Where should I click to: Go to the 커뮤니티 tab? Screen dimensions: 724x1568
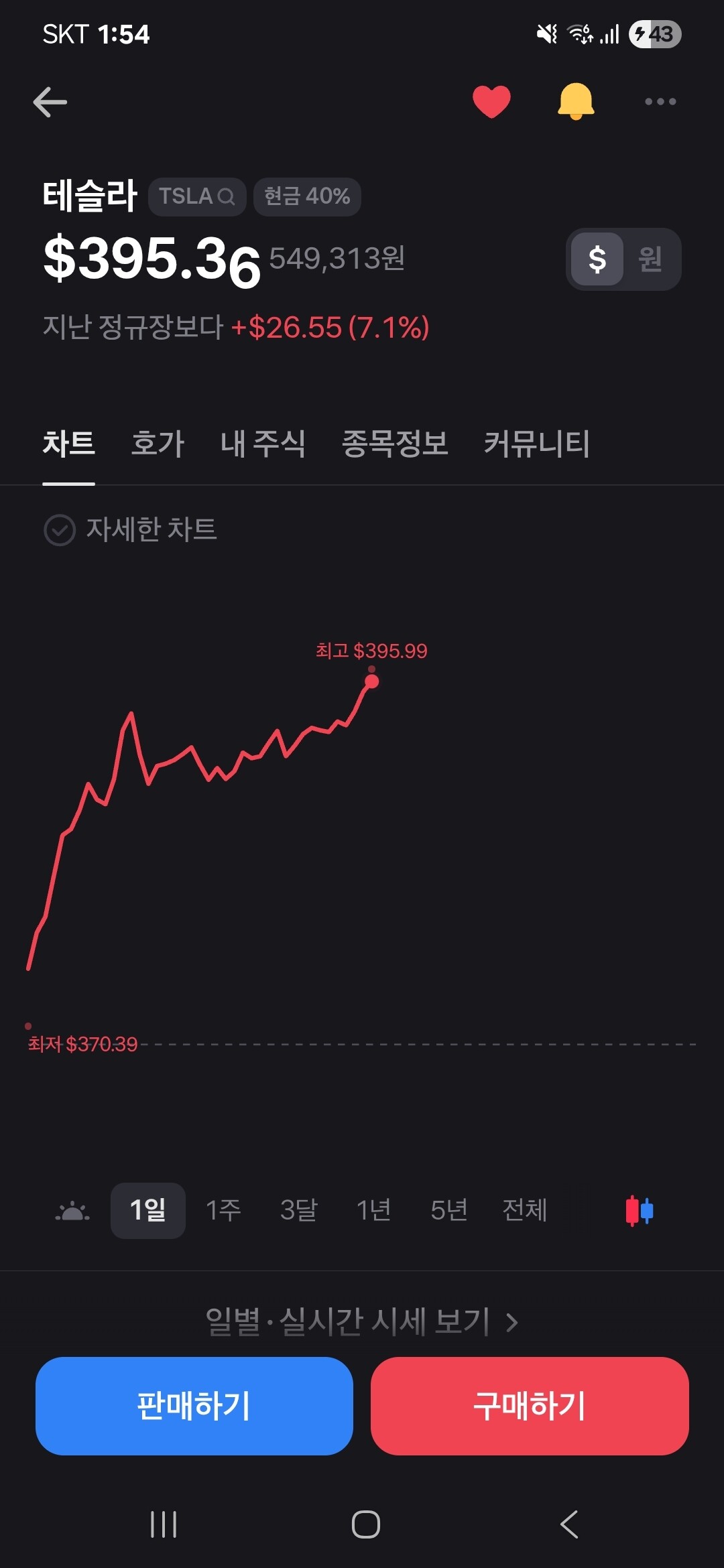point(537,444)
